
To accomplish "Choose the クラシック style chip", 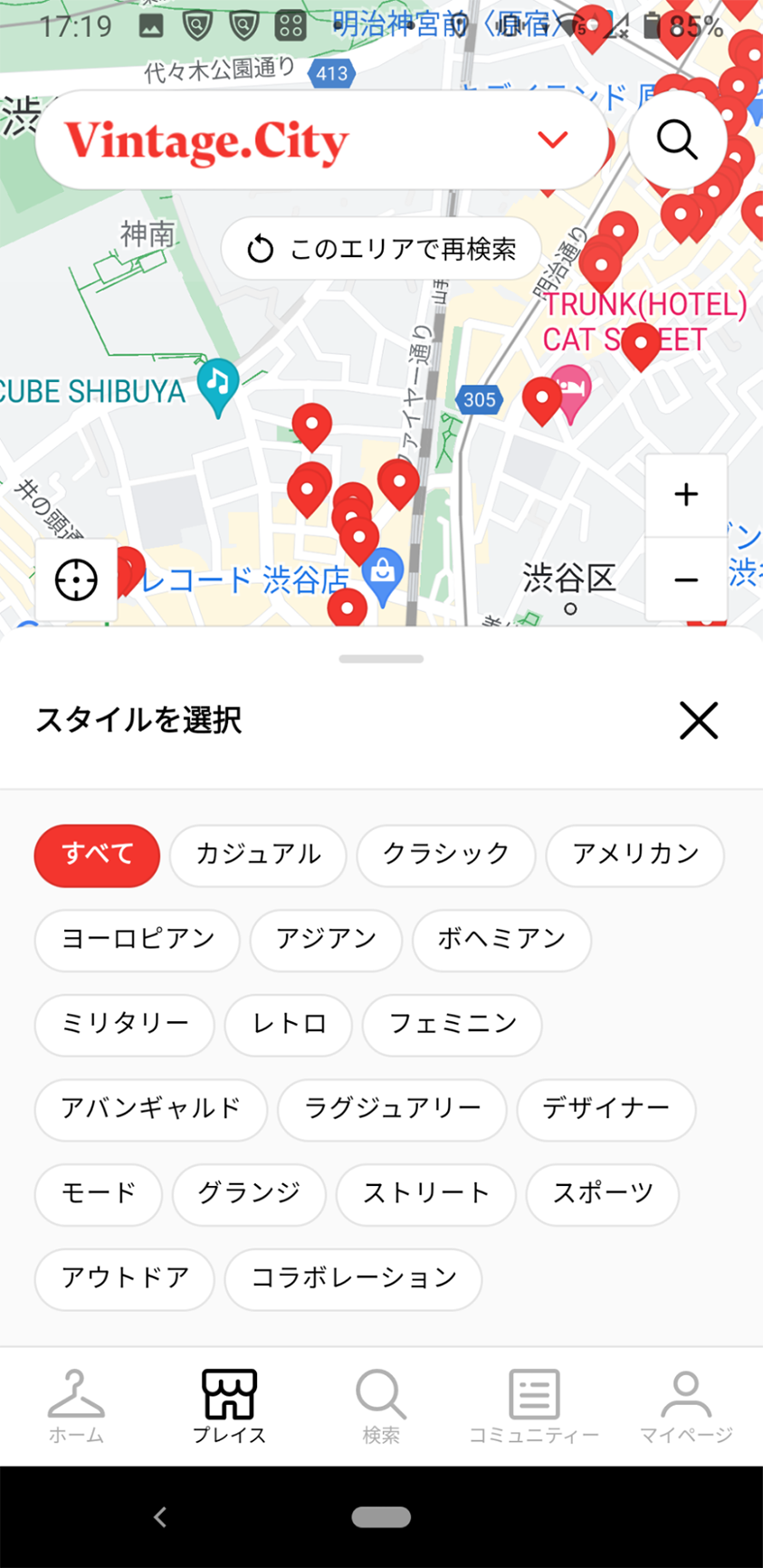I will pos(446,855).
